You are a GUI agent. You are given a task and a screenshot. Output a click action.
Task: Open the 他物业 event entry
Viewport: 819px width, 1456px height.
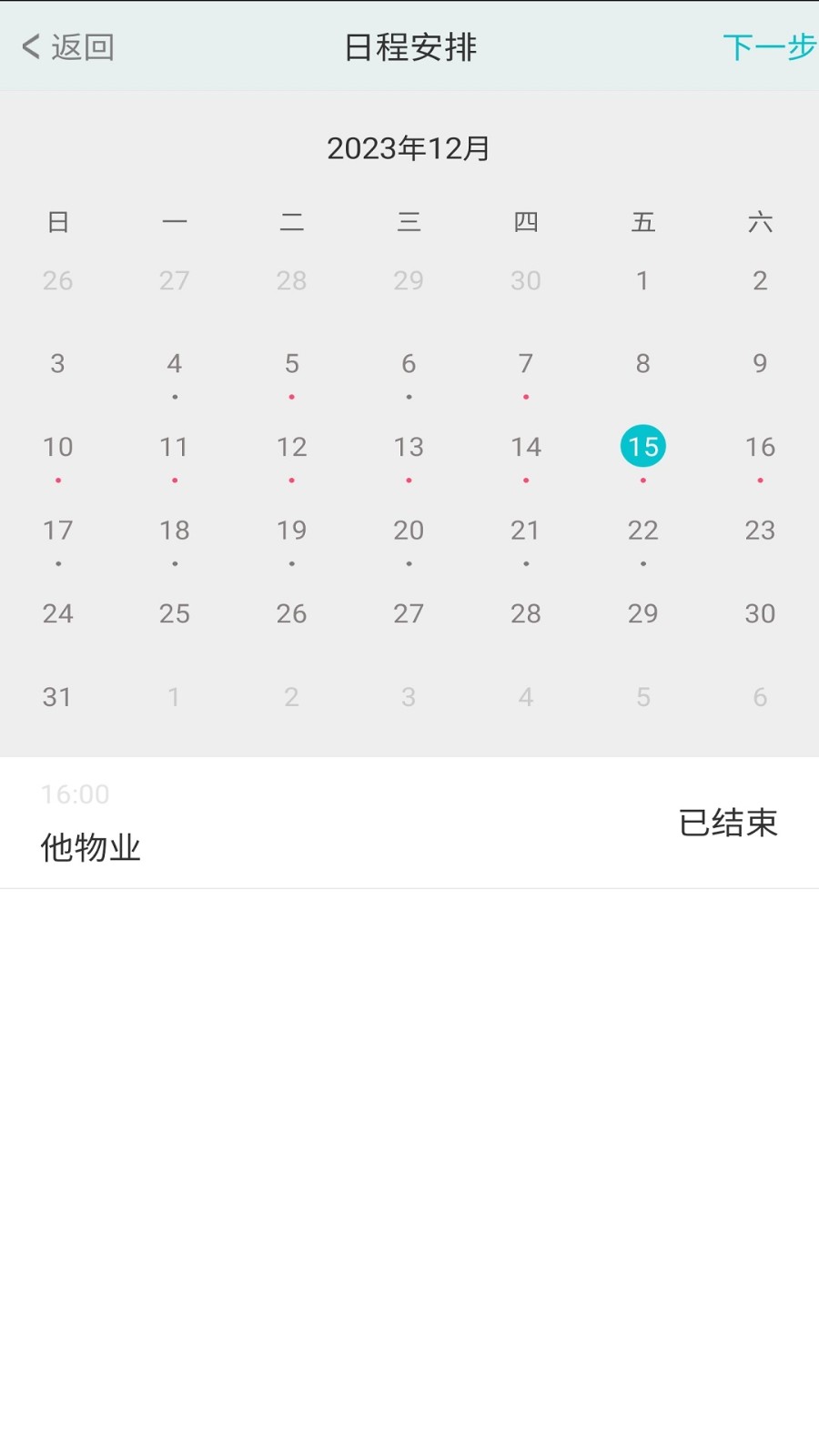[90, 847]
